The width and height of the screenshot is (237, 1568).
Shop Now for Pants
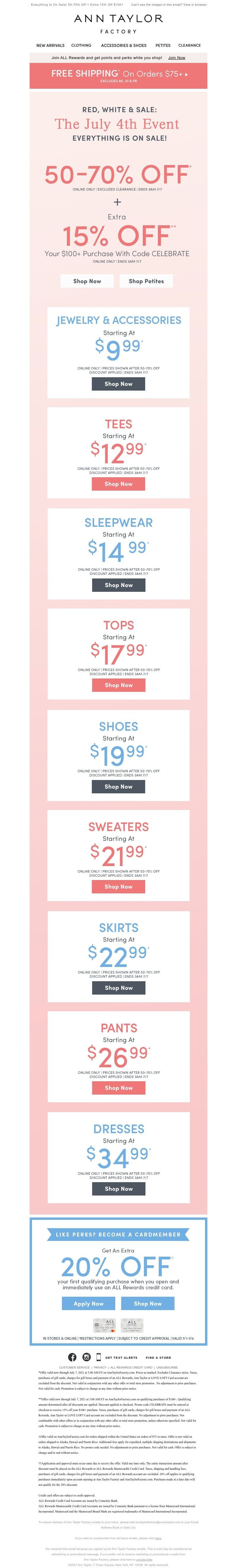pos(118,1088)
